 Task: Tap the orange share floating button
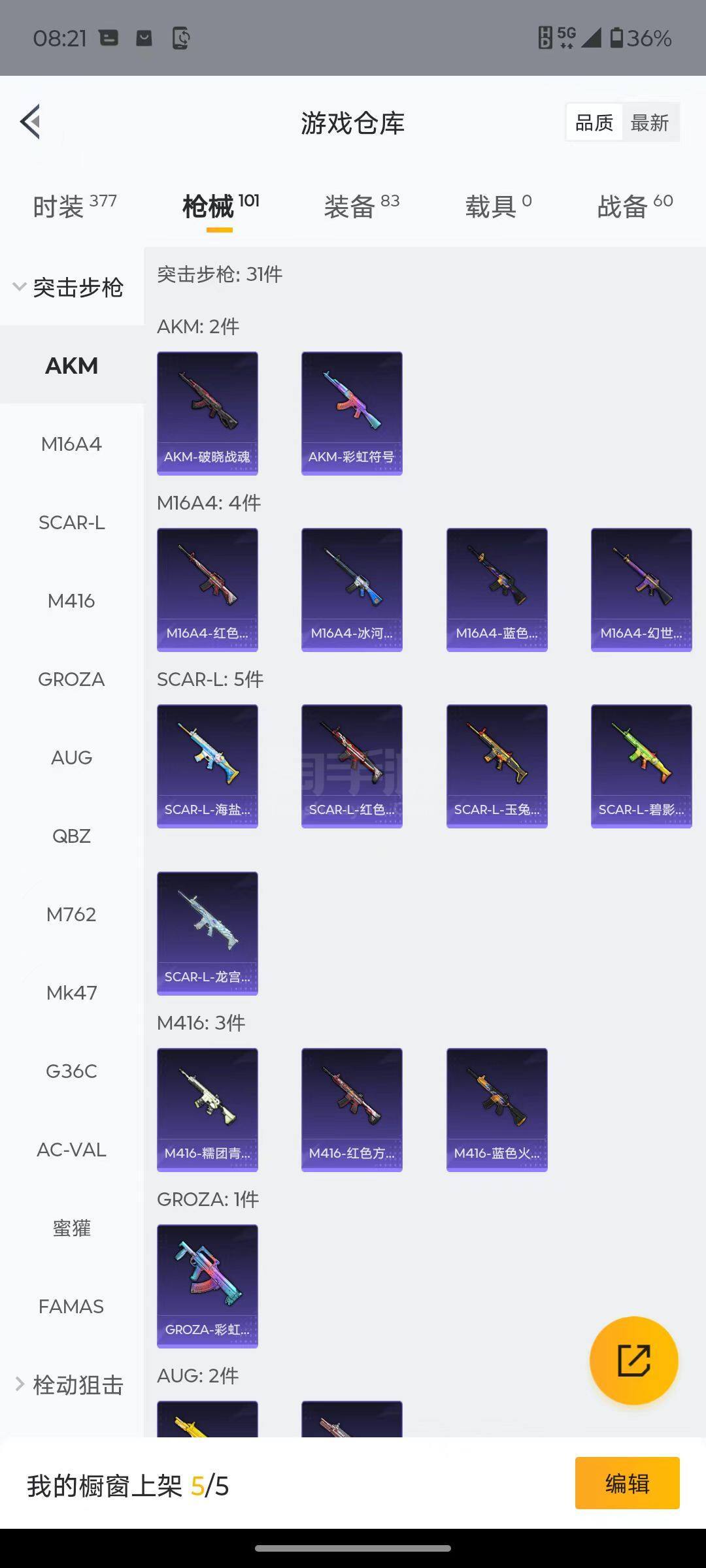[633, 1361]
